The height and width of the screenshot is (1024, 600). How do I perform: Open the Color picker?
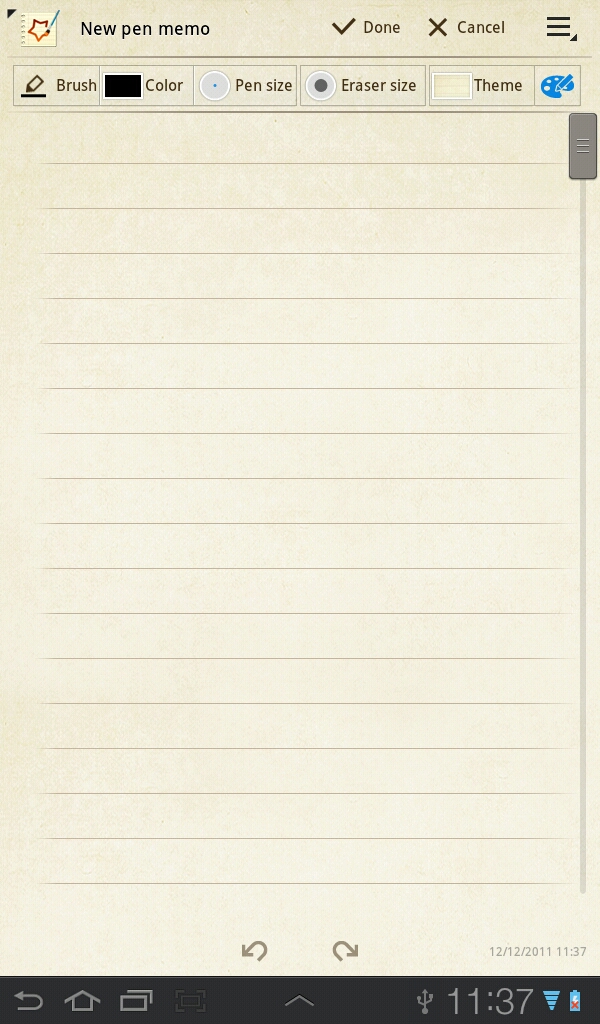pyautogui.click(x=145, y=86)
